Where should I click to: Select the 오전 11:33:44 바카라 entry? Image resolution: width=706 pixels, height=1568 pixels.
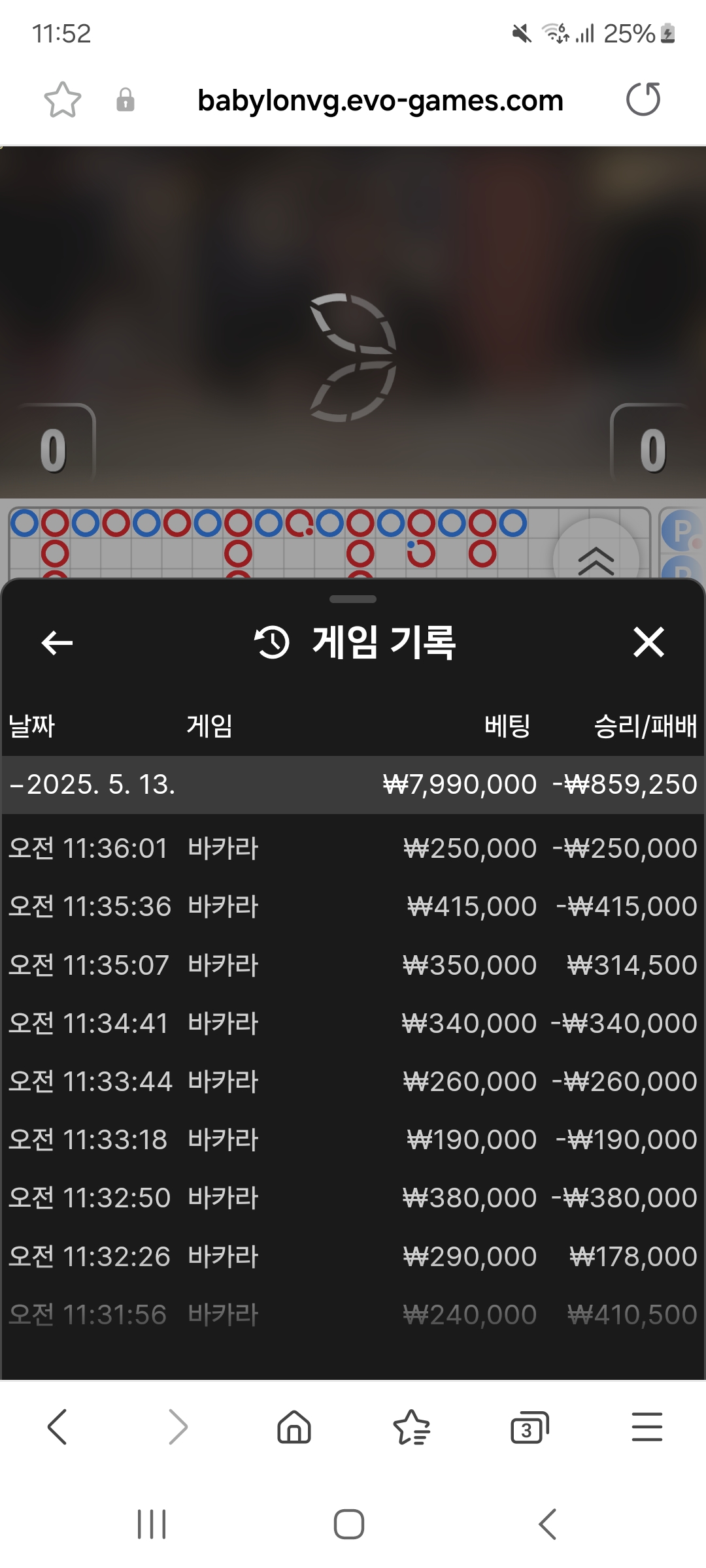point(353,1081)
